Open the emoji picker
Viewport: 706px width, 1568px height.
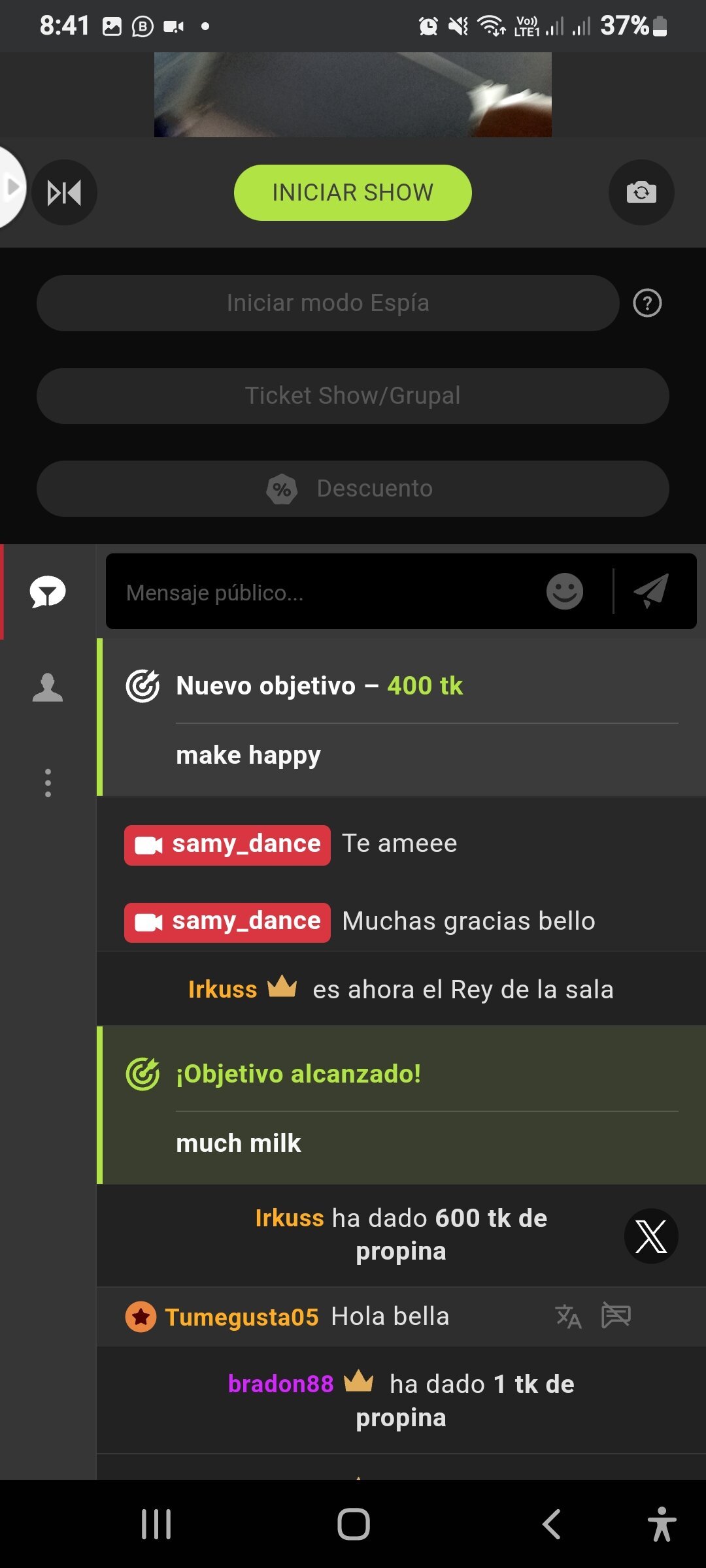564,592
